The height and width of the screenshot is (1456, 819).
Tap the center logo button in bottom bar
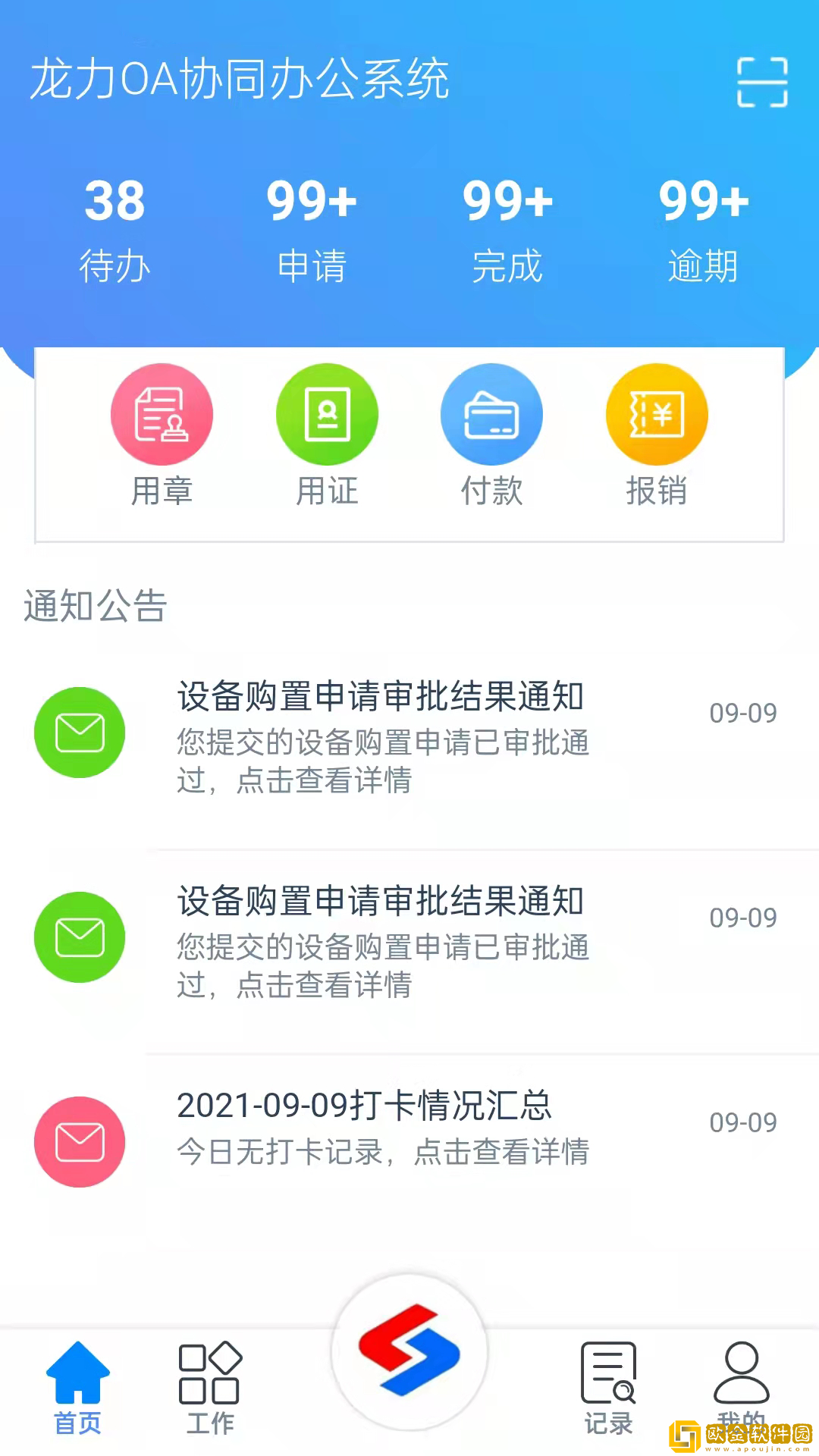click(x=409, y=1351)
